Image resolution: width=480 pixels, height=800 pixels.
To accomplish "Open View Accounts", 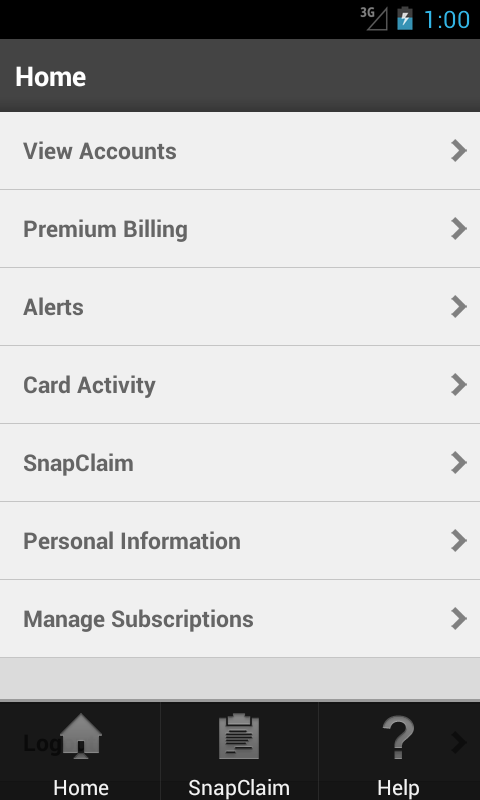I will coord(240,151).
